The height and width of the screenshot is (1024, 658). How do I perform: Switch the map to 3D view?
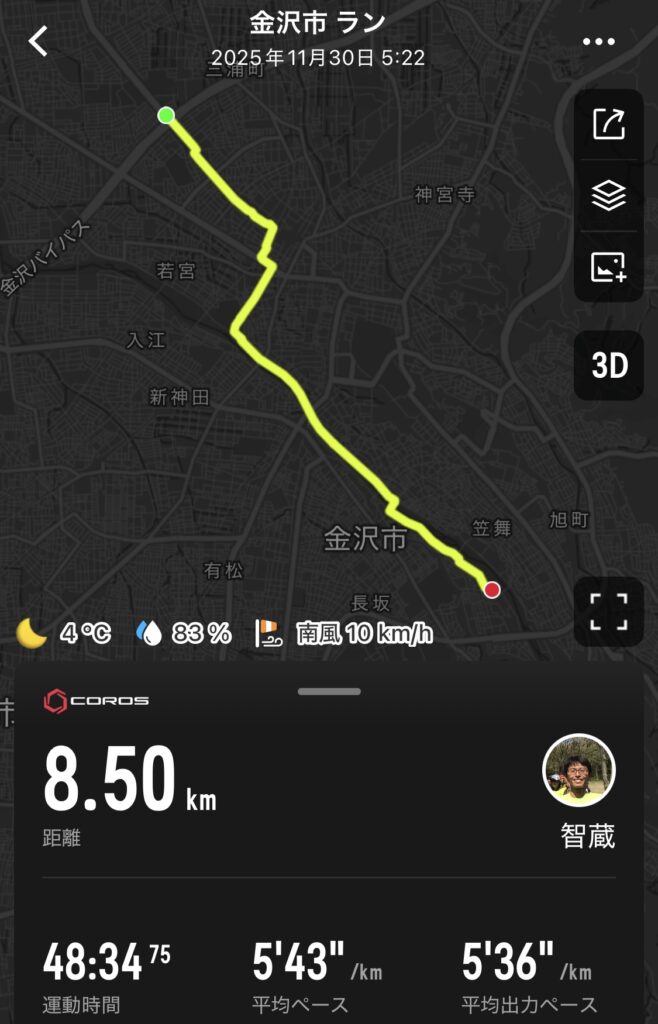608,366
